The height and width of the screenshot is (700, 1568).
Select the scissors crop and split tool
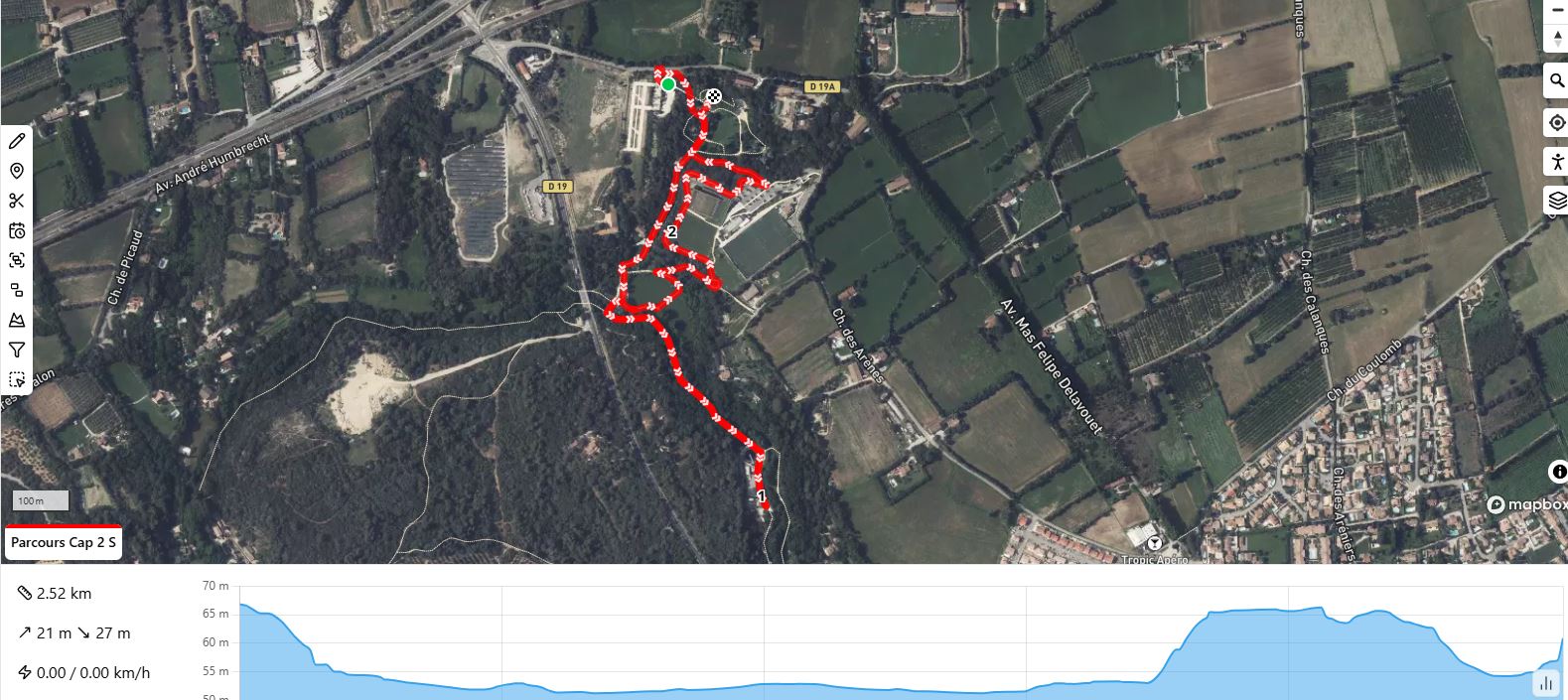point(17,202)
